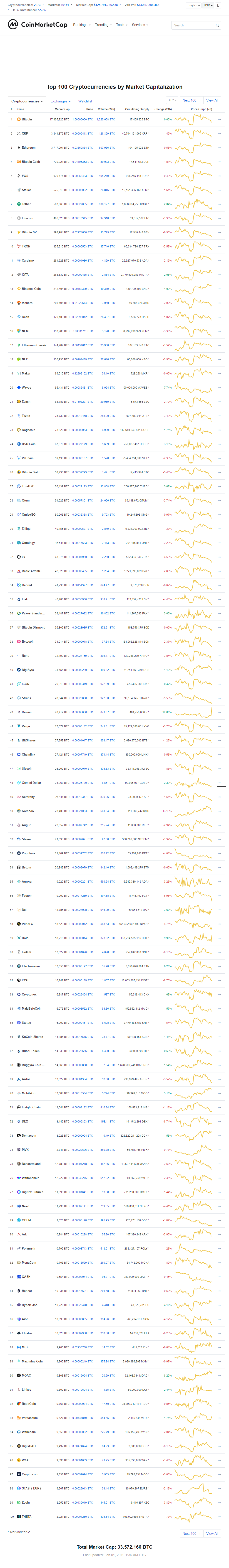Open the CoinMarketCap home page logo
This screenshot has width=229, height=1568.
(38, 25)
